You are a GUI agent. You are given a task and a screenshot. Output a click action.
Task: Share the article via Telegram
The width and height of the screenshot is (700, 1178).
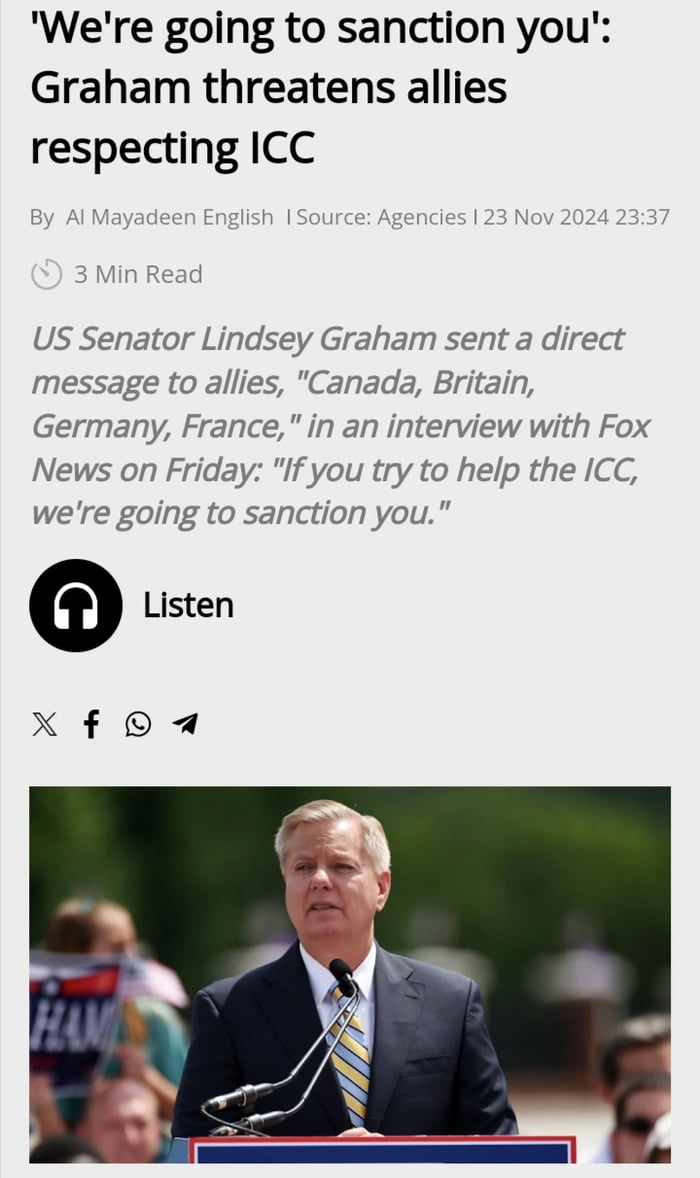185,724
